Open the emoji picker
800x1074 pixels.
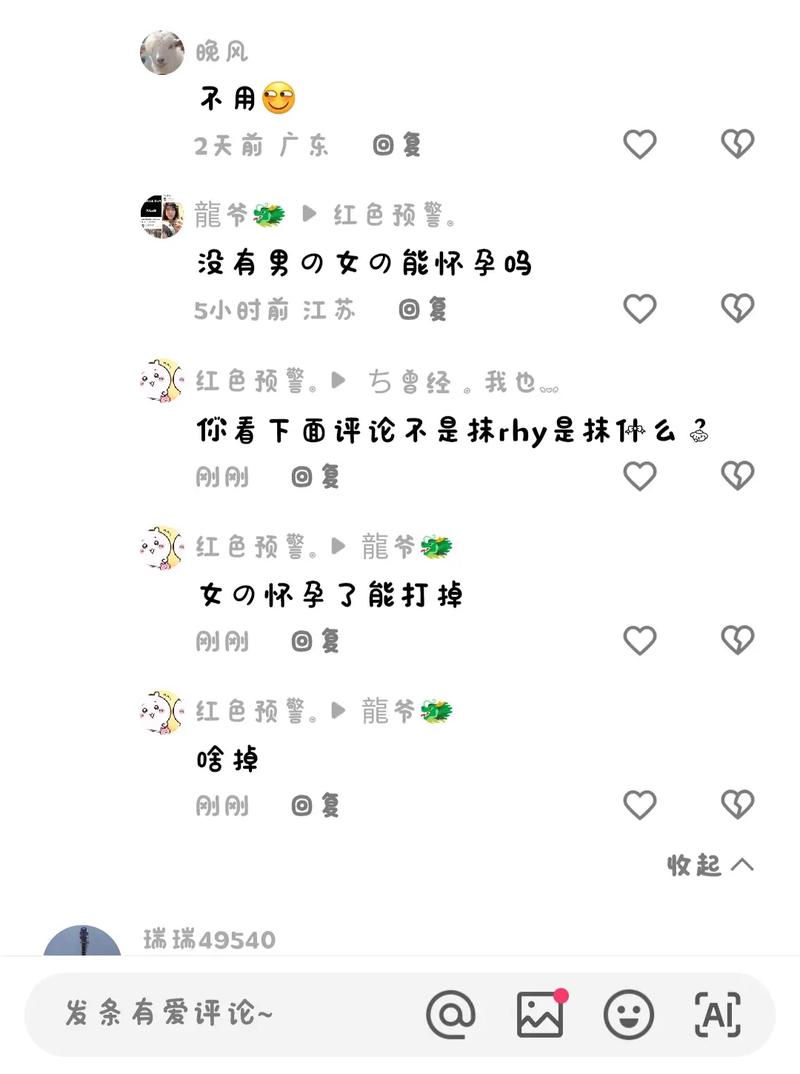pyautogui.click(x=629, y=1015)
